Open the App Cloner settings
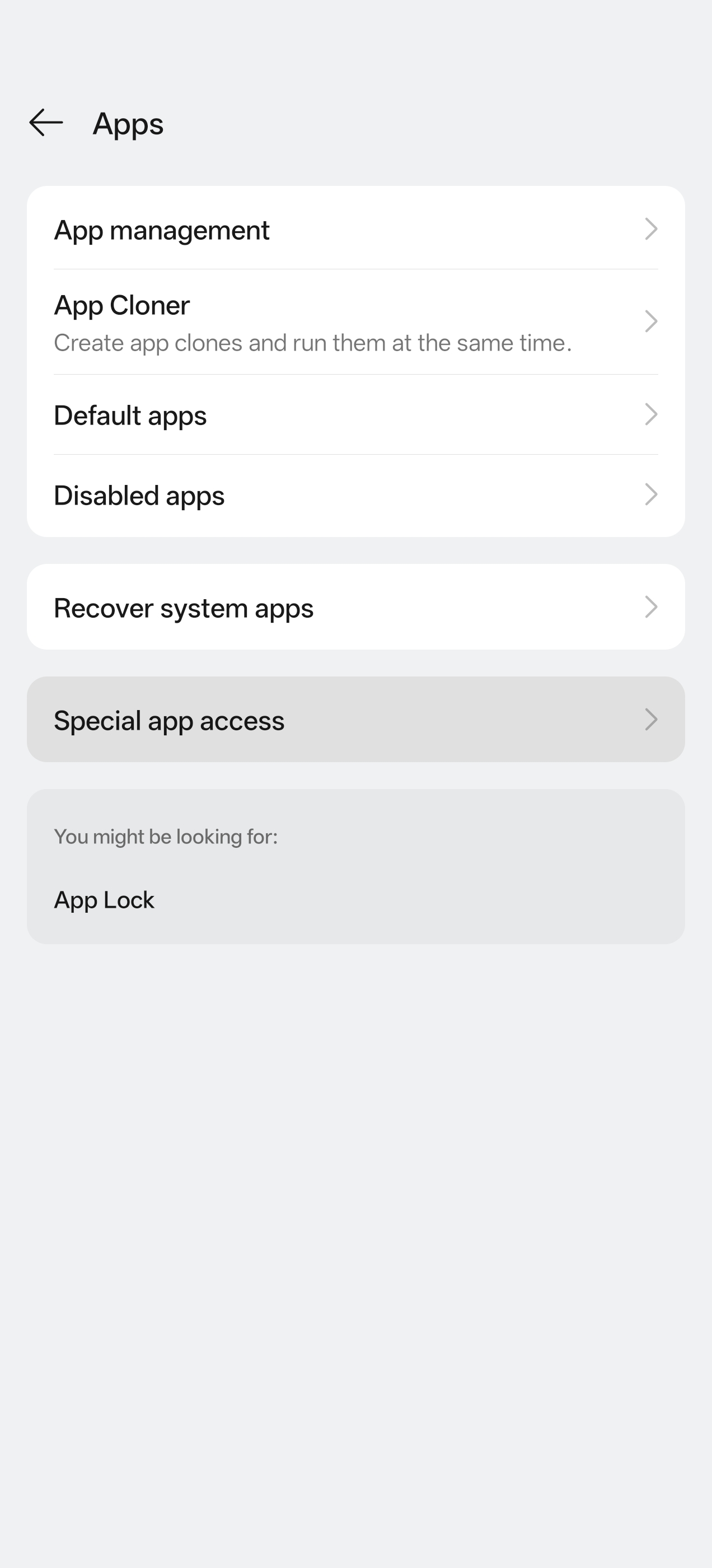The image size is (712, 1568). coord(355,322)
